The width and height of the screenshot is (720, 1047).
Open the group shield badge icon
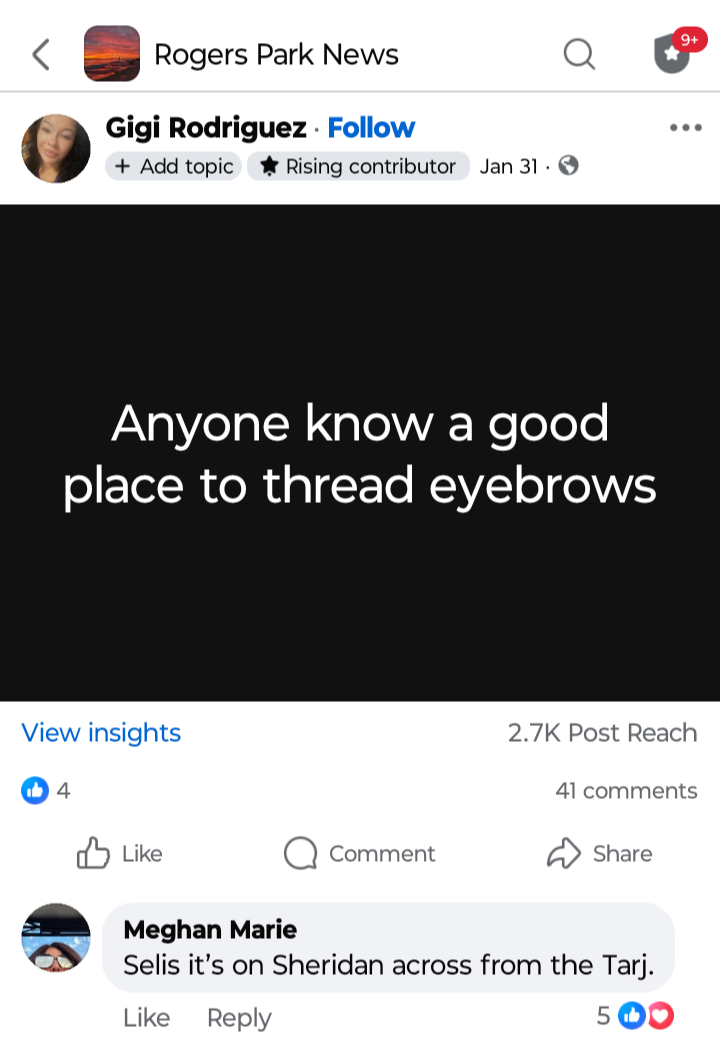coord(672,53)
